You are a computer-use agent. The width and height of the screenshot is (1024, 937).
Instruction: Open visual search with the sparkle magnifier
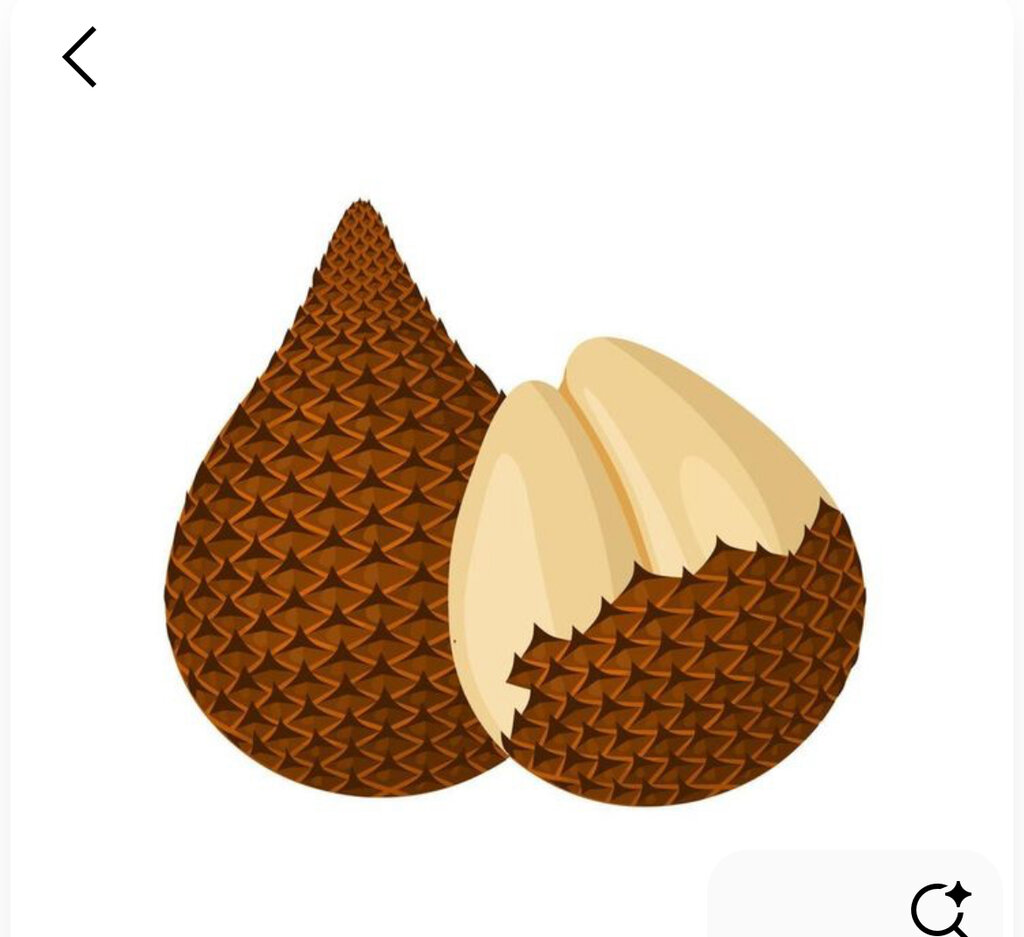941,910
